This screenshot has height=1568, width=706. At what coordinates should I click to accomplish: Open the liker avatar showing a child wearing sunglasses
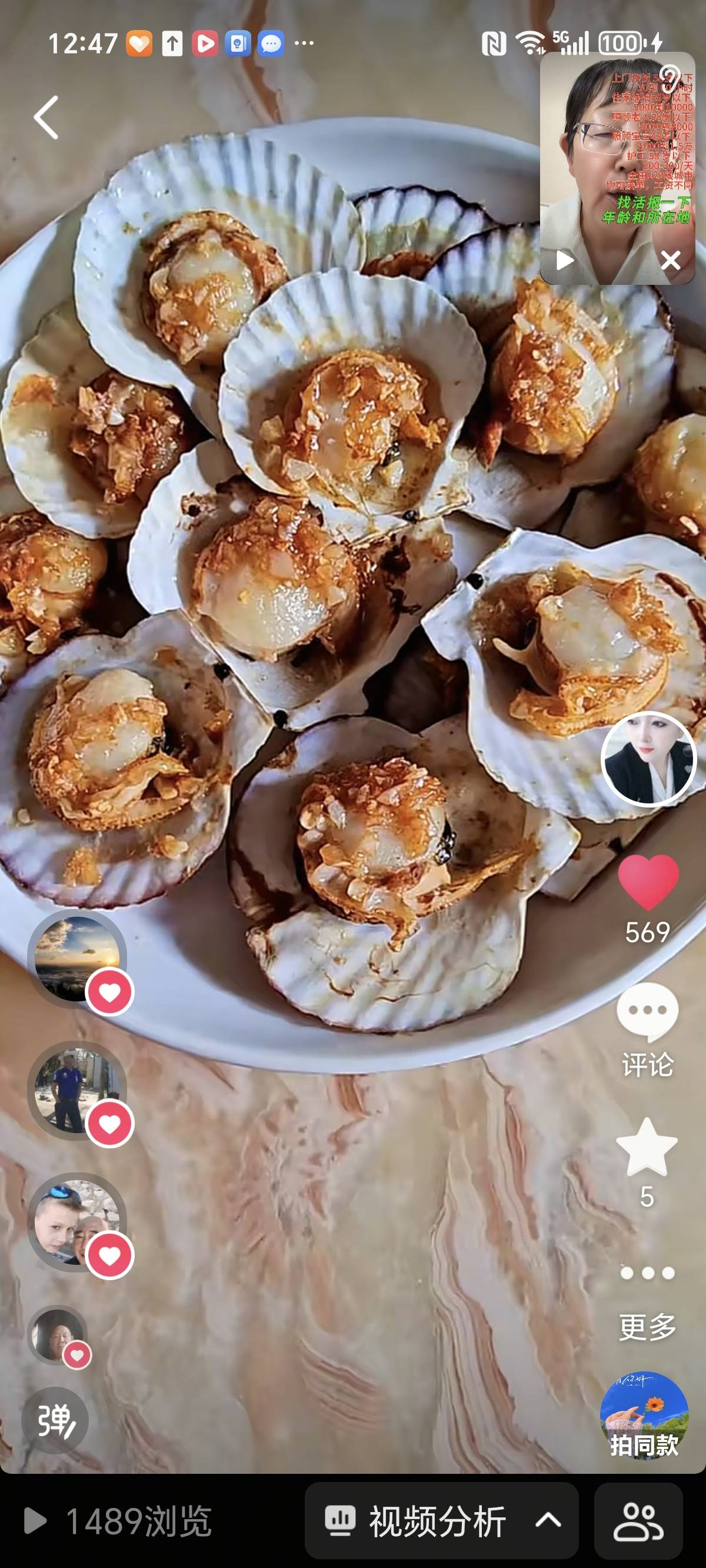76,1221
